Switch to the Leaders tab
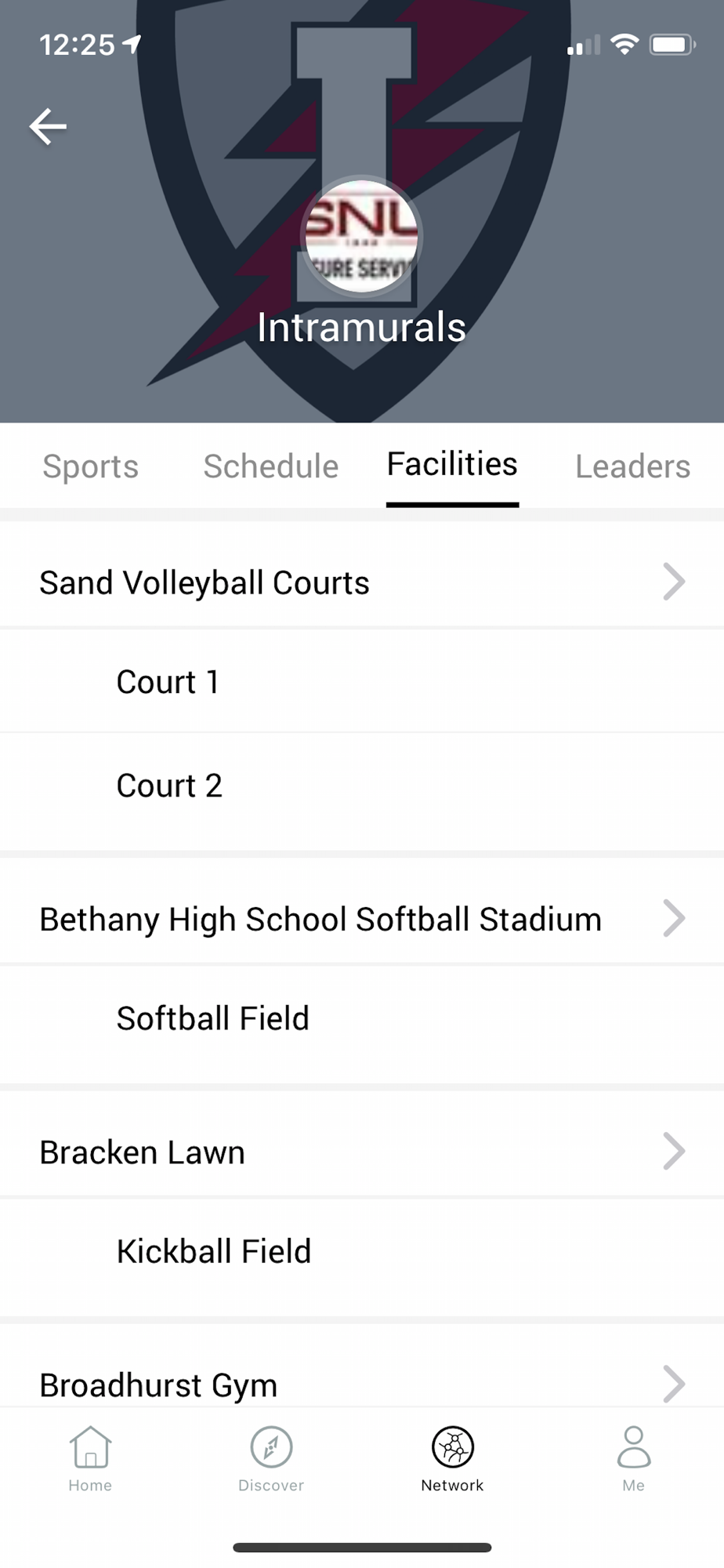 tap(632, 466)
